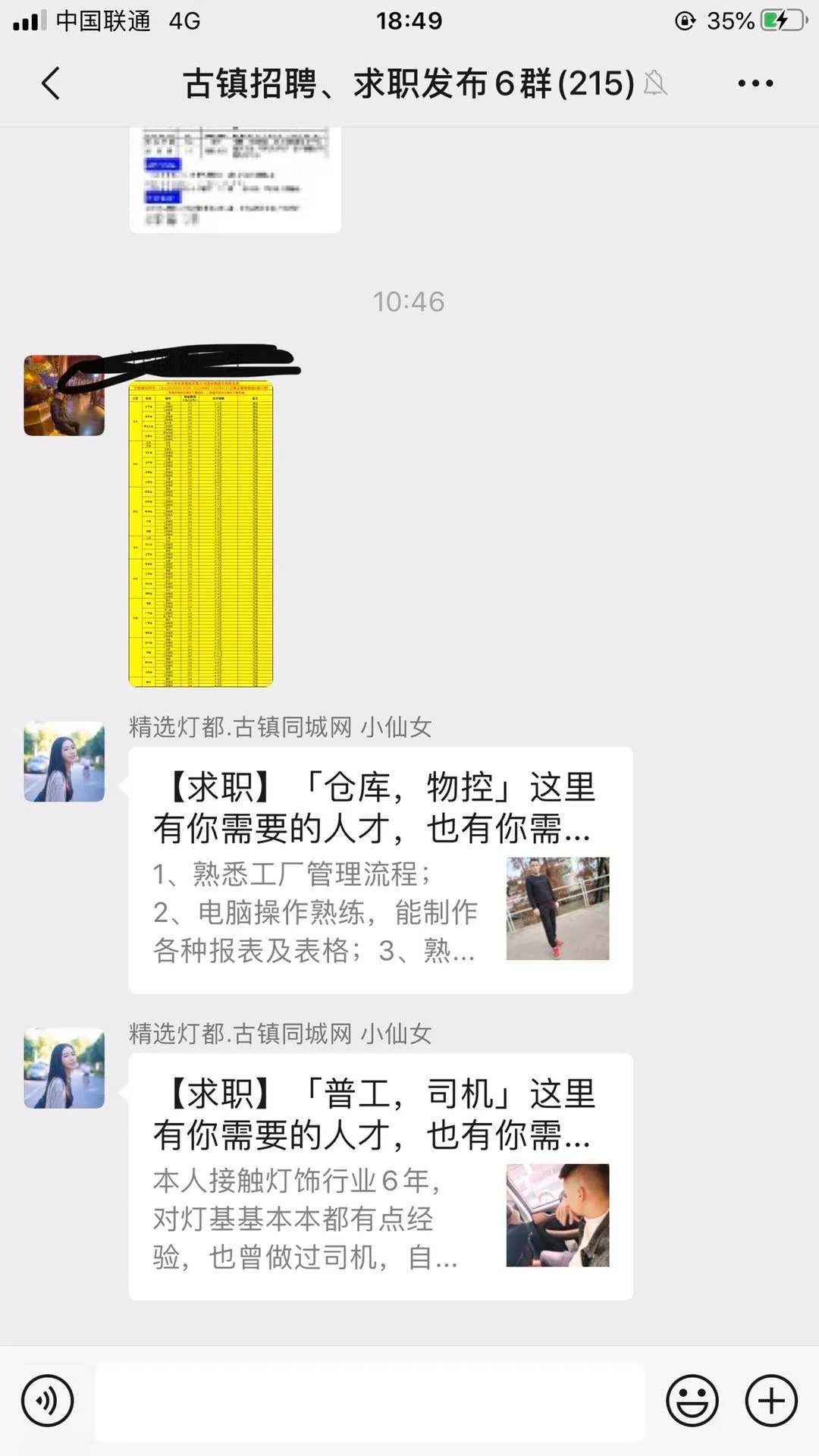Open the yellow spreadsheet image message
819x1456 pixels.
(201, 534)
